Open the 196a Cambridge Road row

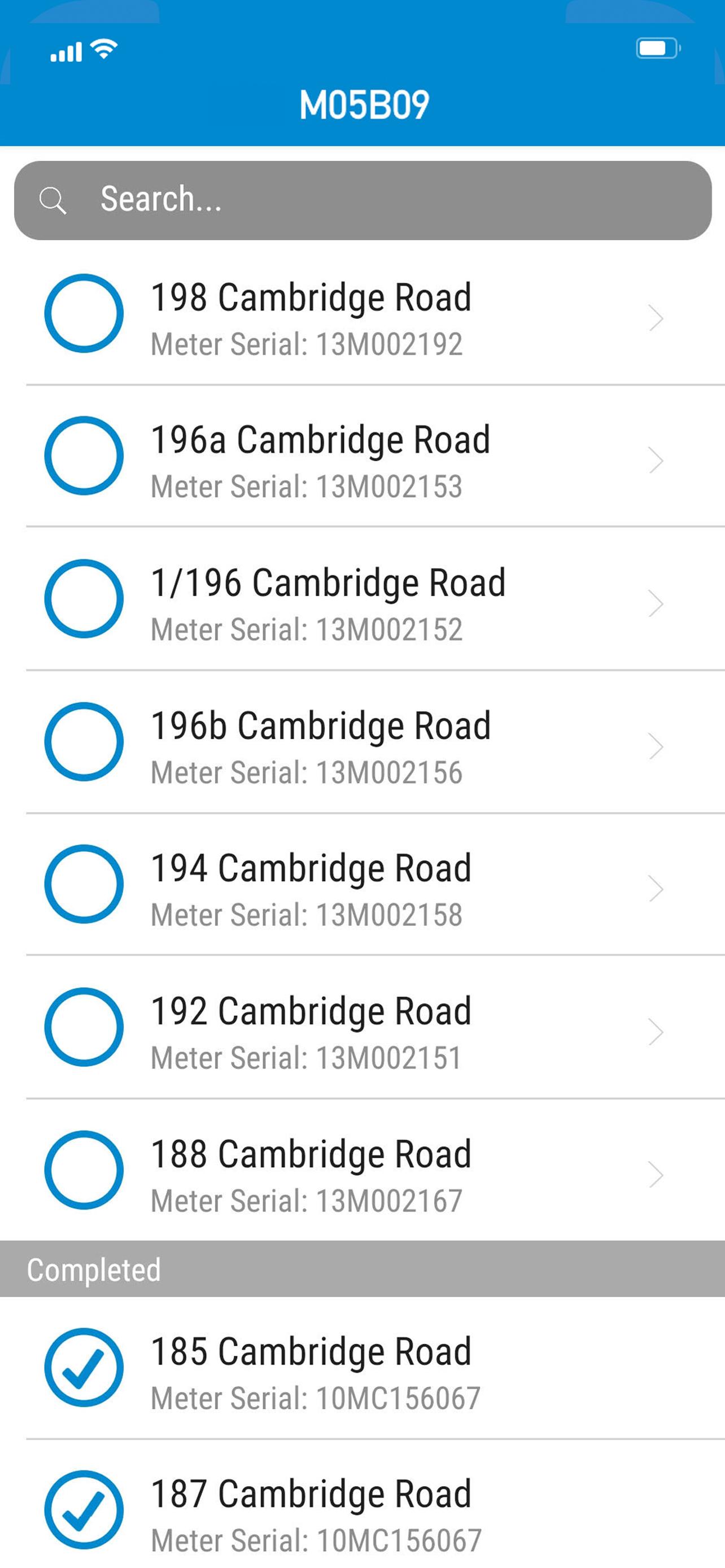tap(363, 457)
